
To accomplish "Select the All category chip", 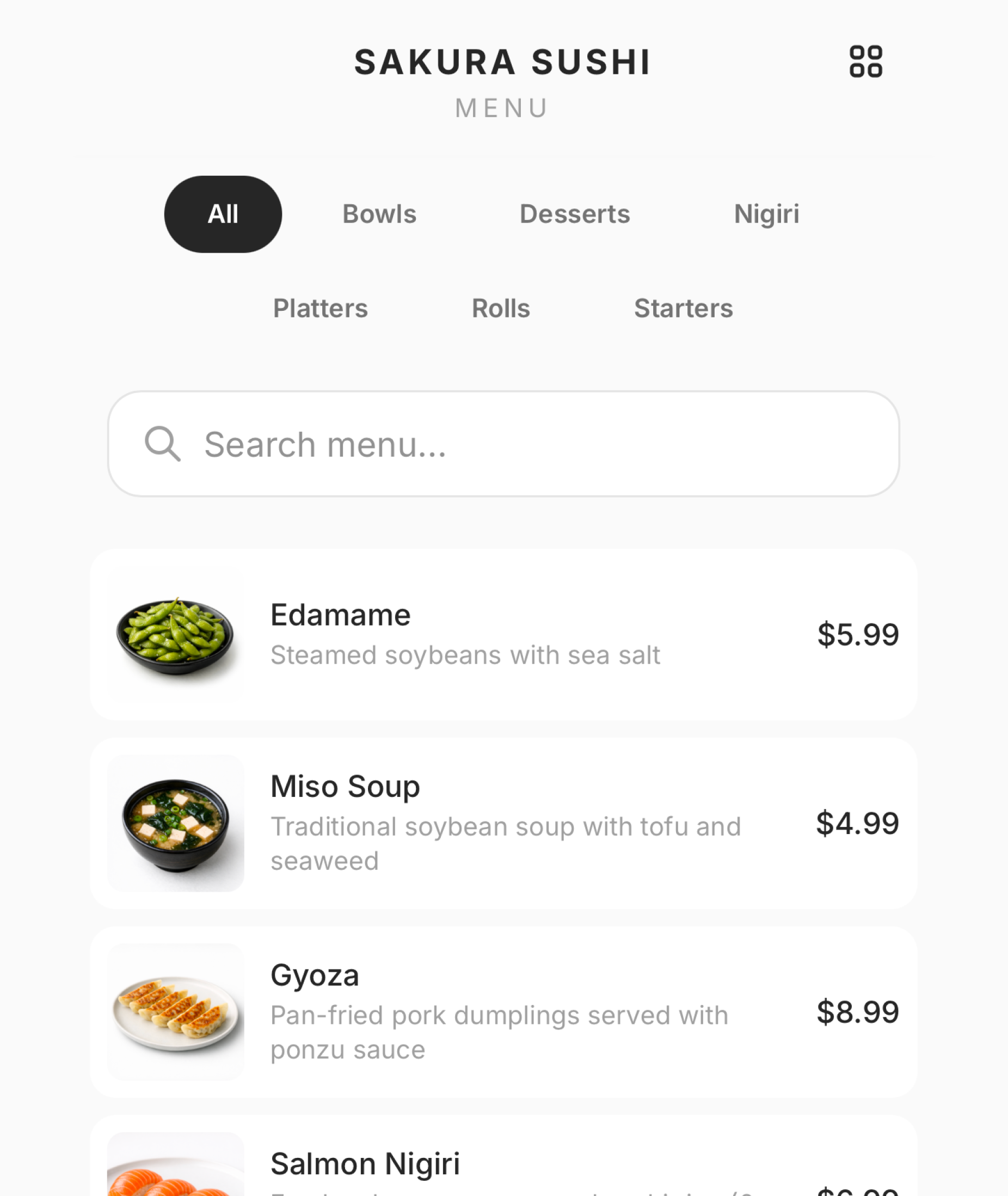I will [x=223, y=214].
